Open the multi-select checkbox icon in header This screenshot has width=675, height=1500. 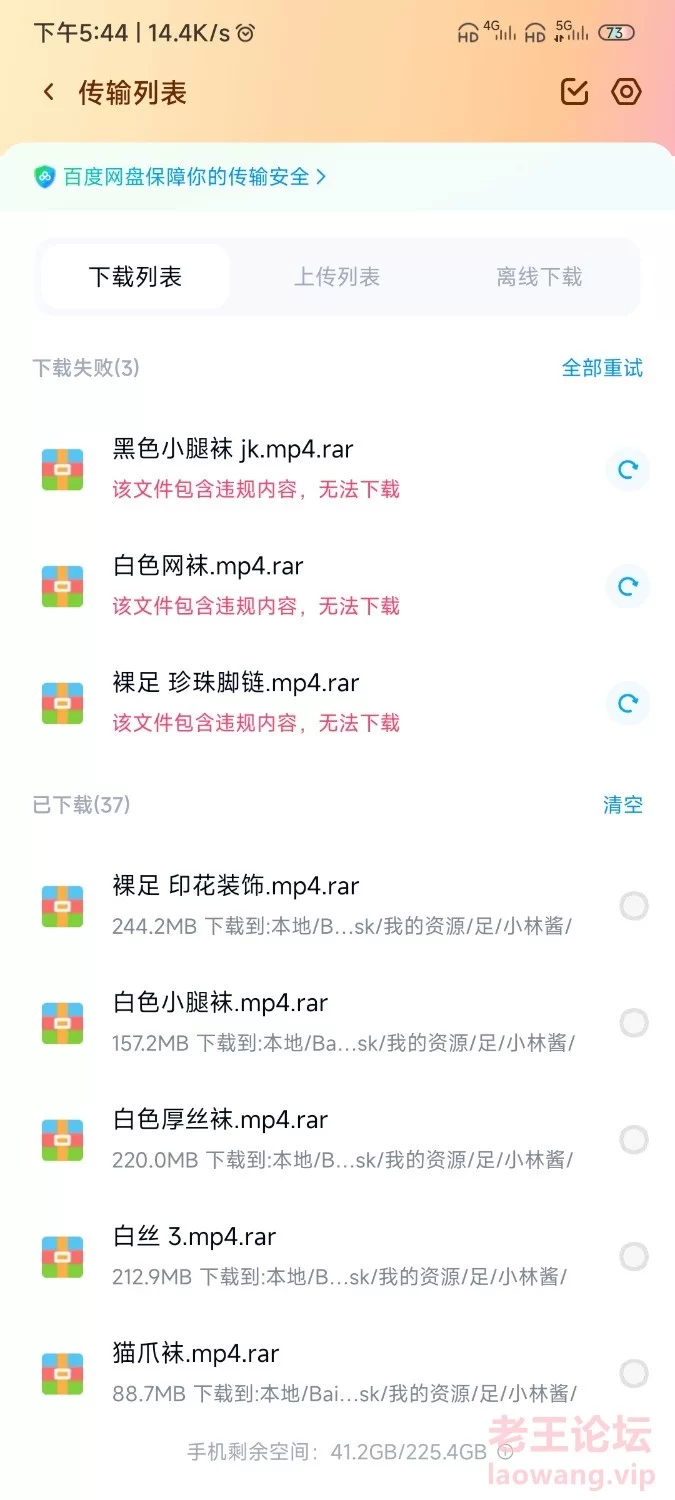coord(574,92)
